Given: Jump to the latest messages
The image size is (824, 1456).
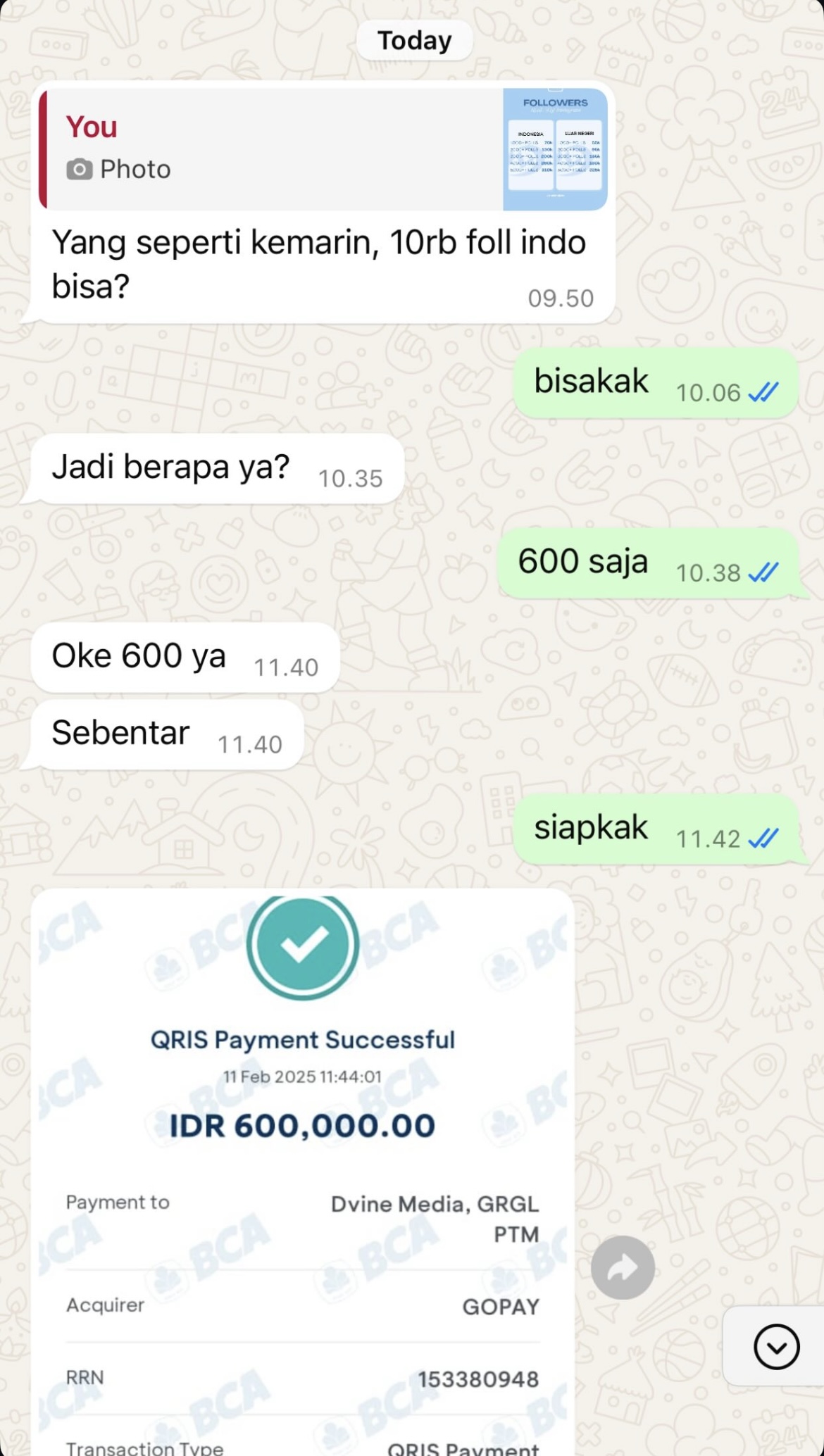Looking at the screenshot, I should pos(776,1346).
